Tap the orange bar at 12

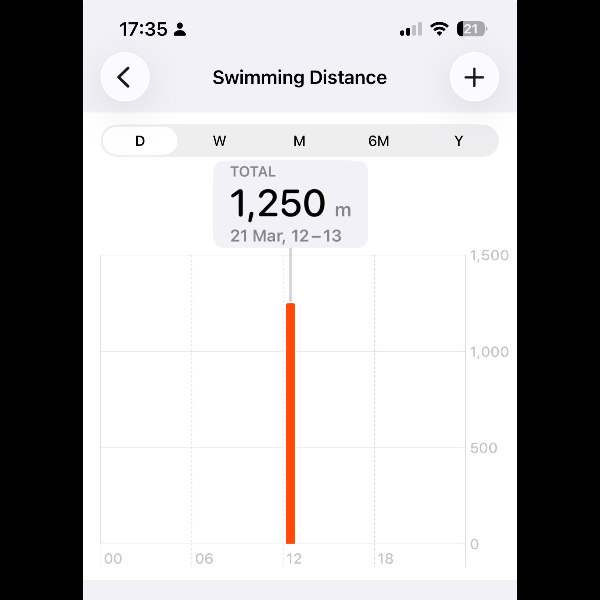point(291,423)
